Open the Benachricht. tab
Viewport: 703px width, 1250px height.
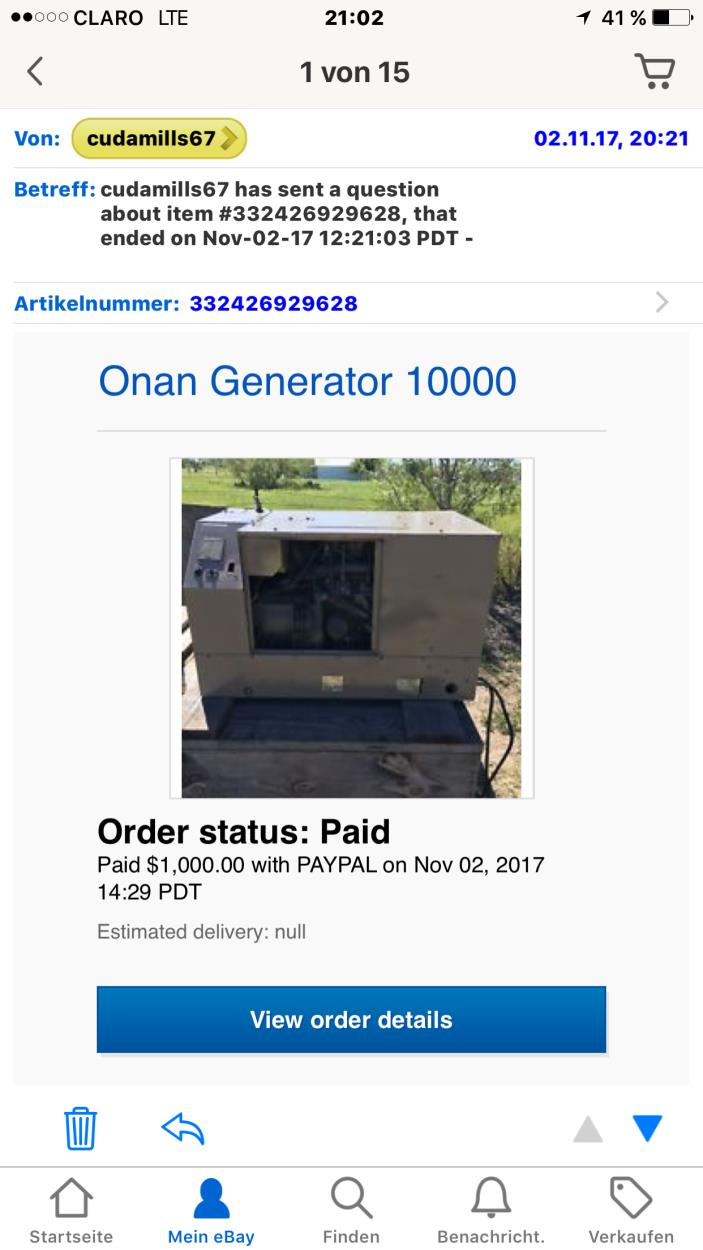491,1210
